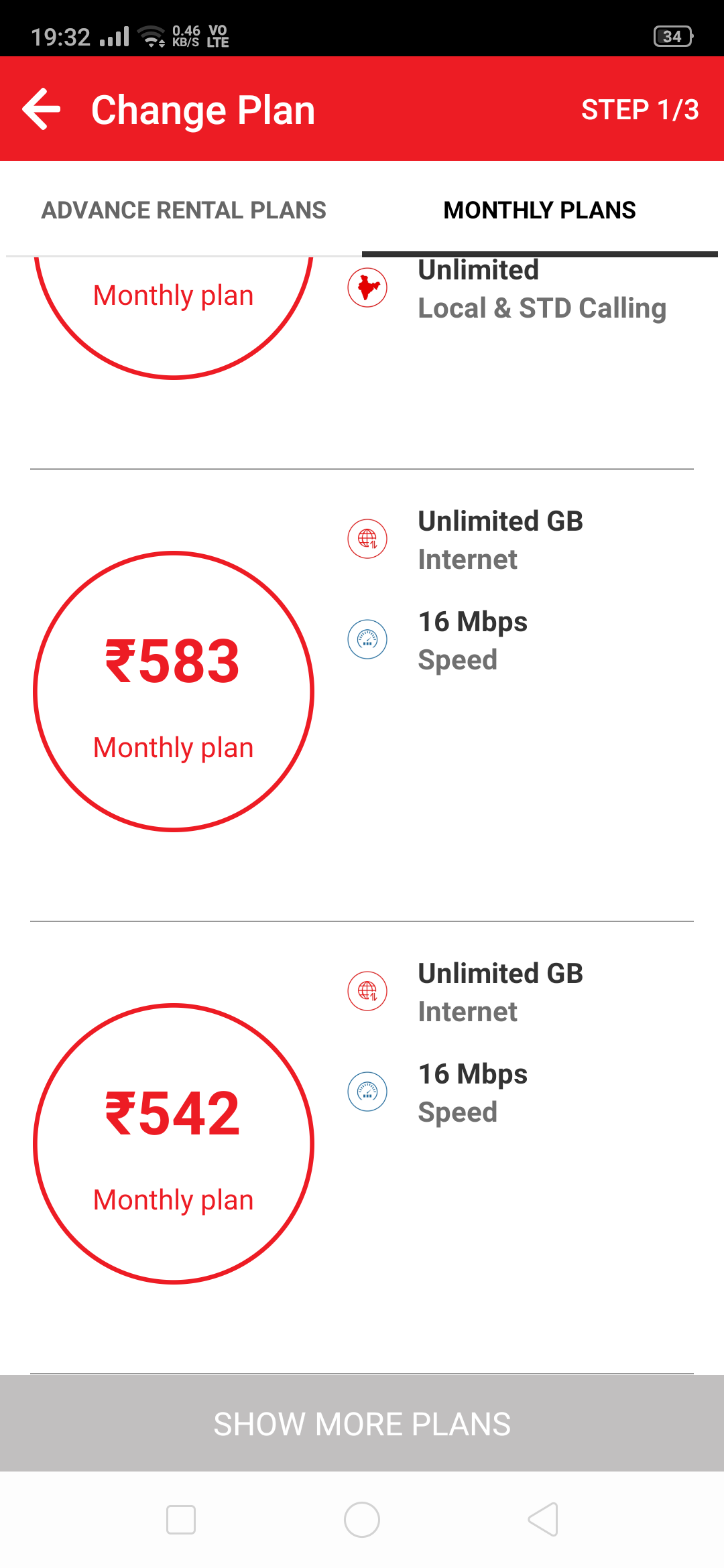The height and width of the screenshot is (1568, 724).
Task: Switch to Advance Rental Plans tab
Action: click(x=184, y=210)
